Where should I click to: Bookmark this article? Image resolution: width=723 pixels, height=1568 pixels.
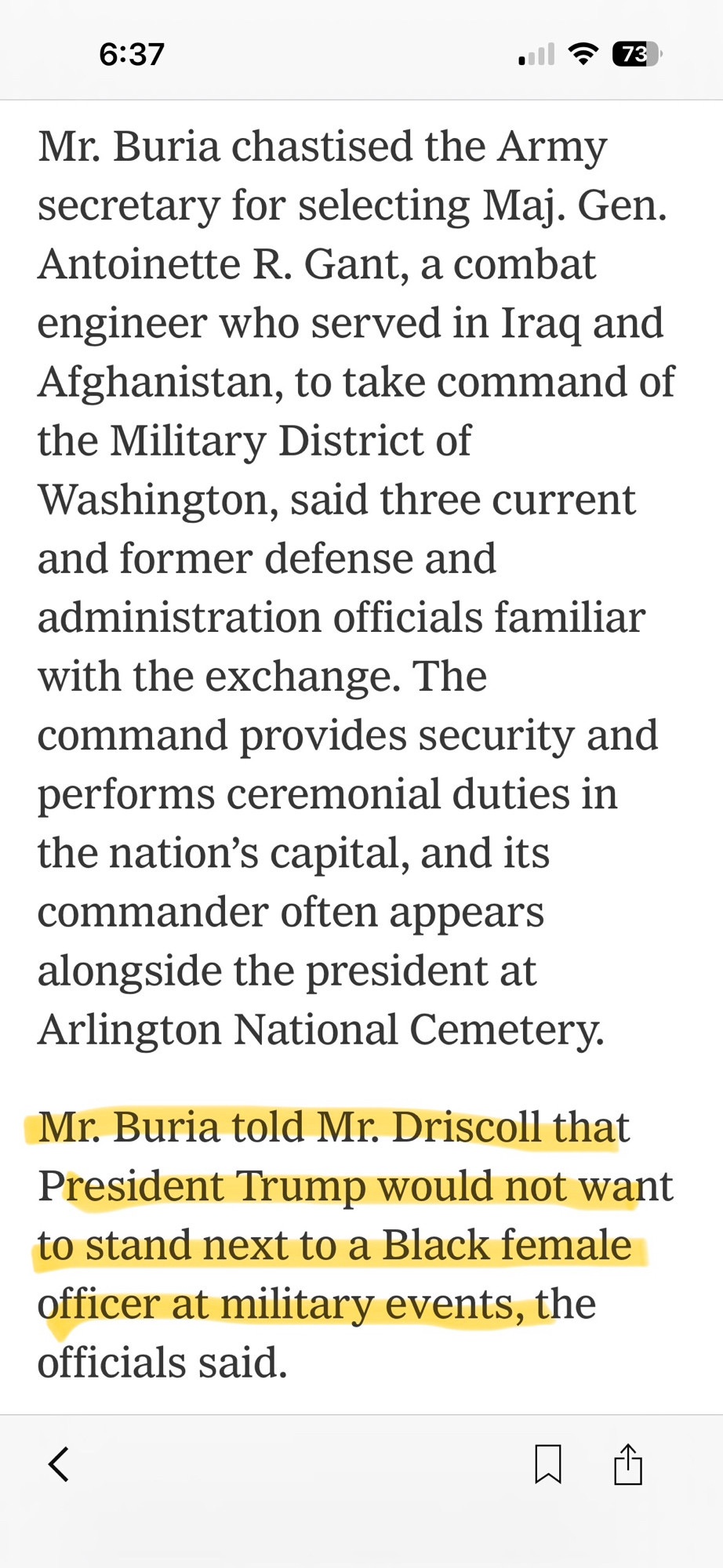(548, 1464)
